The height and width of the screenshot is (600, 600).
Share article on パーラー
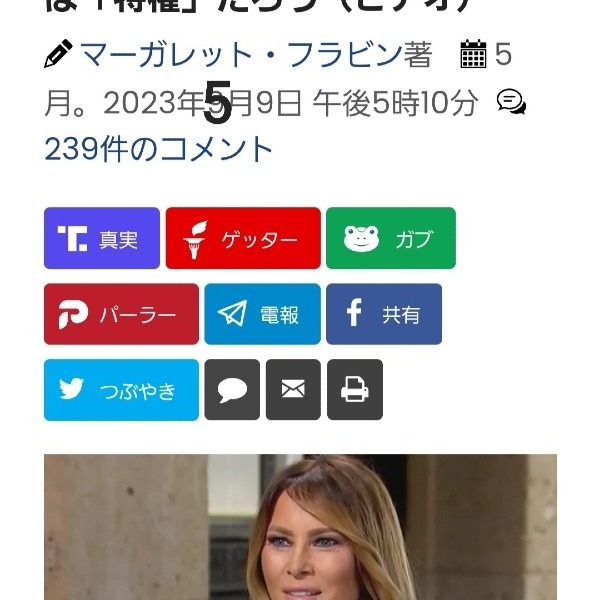(x=121, y=314)
